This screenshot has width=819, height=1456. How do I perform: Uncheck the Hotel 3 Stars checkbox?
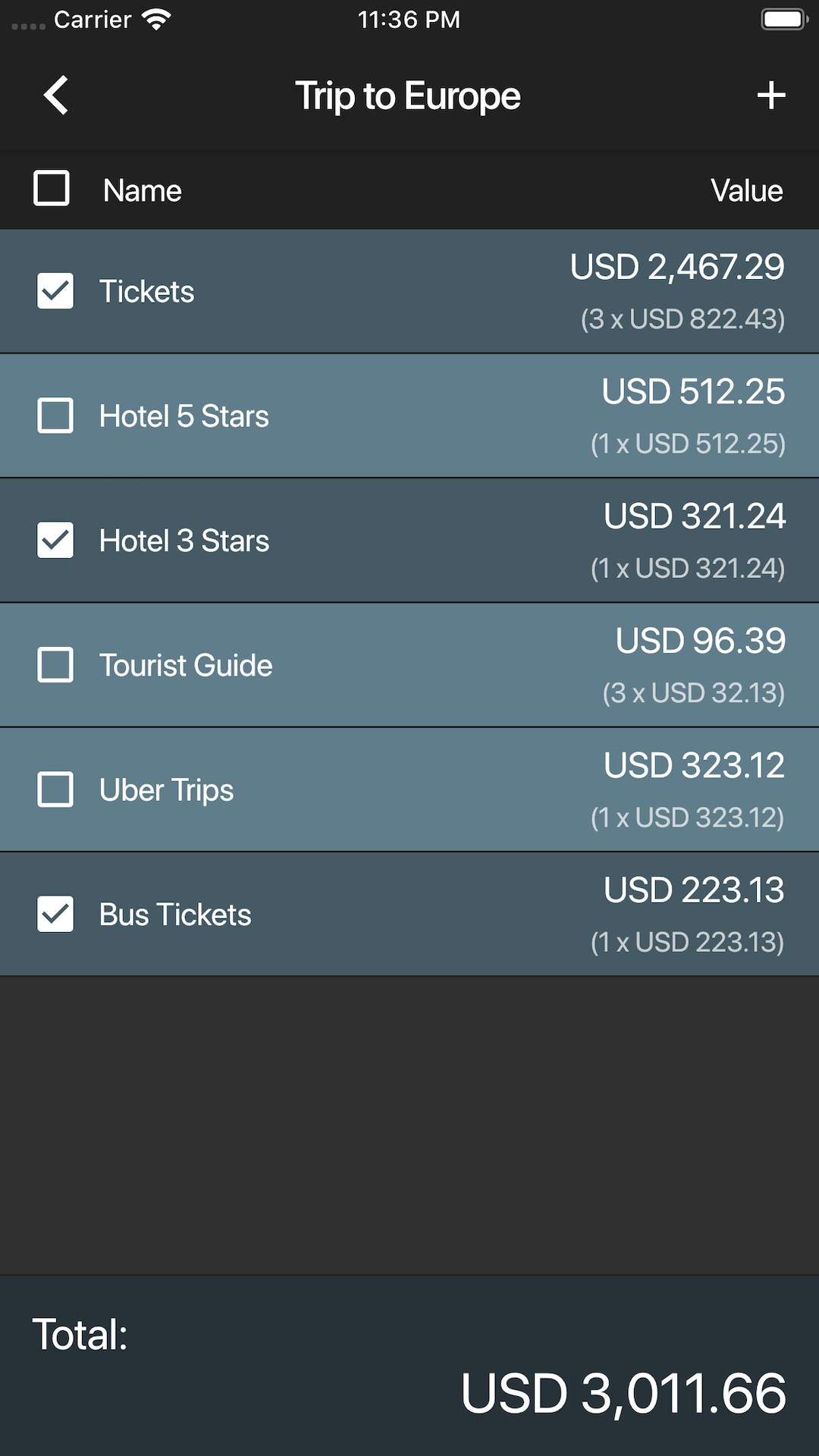(x=55, y=540)
